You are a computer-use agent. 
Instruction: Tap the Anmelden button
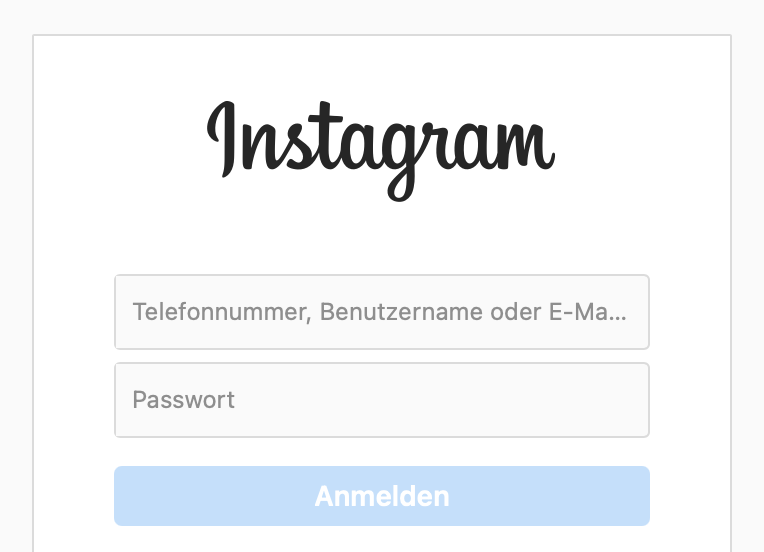coord(381,496)
